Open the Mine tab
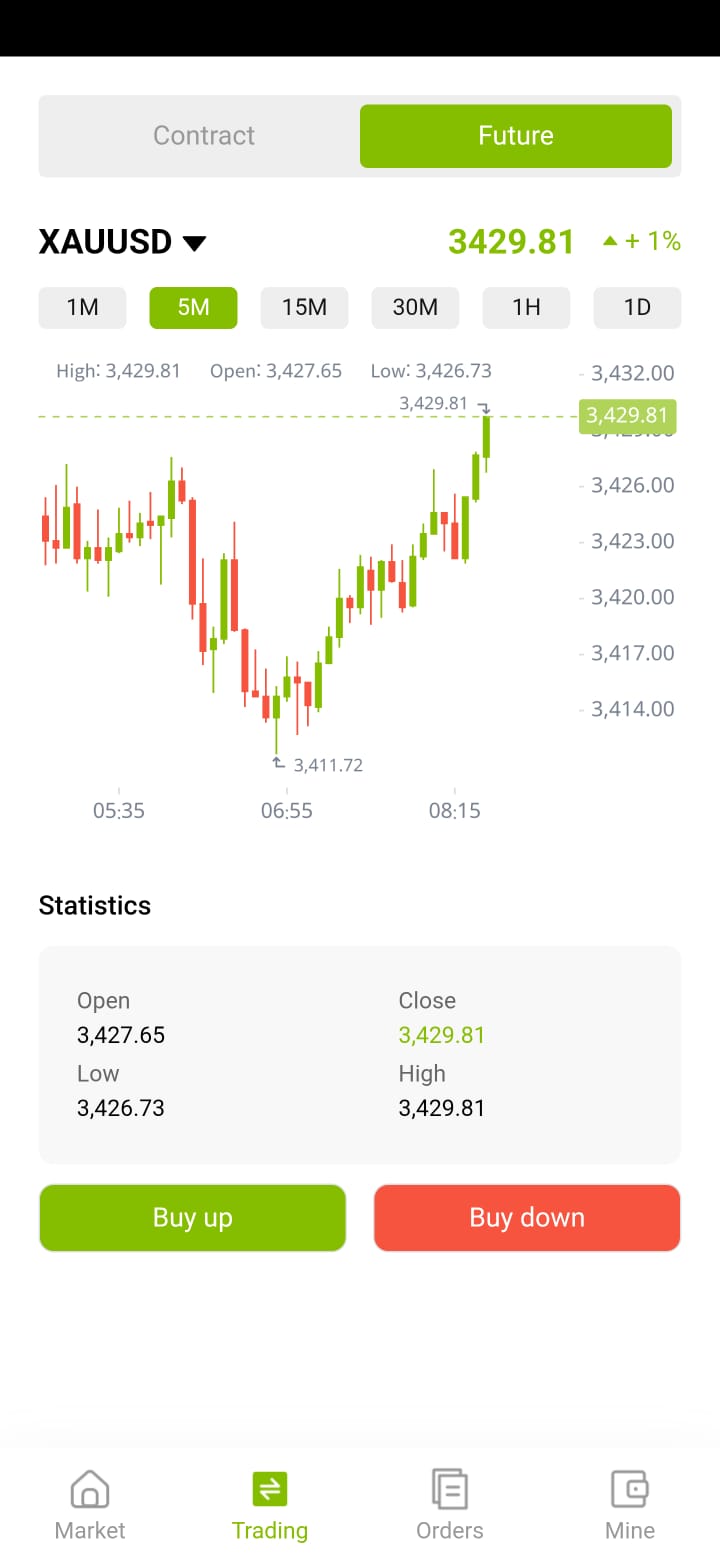This screenshot has width=720, height=1560. pyautogui.click(x=630, y=1505)
